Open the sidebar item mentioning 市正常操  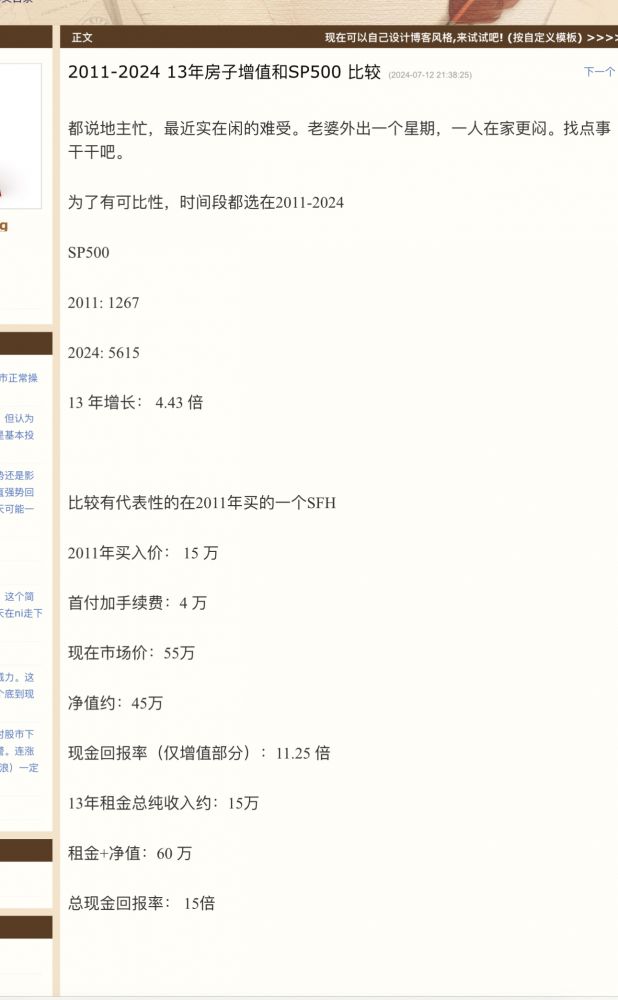point(19,378)
